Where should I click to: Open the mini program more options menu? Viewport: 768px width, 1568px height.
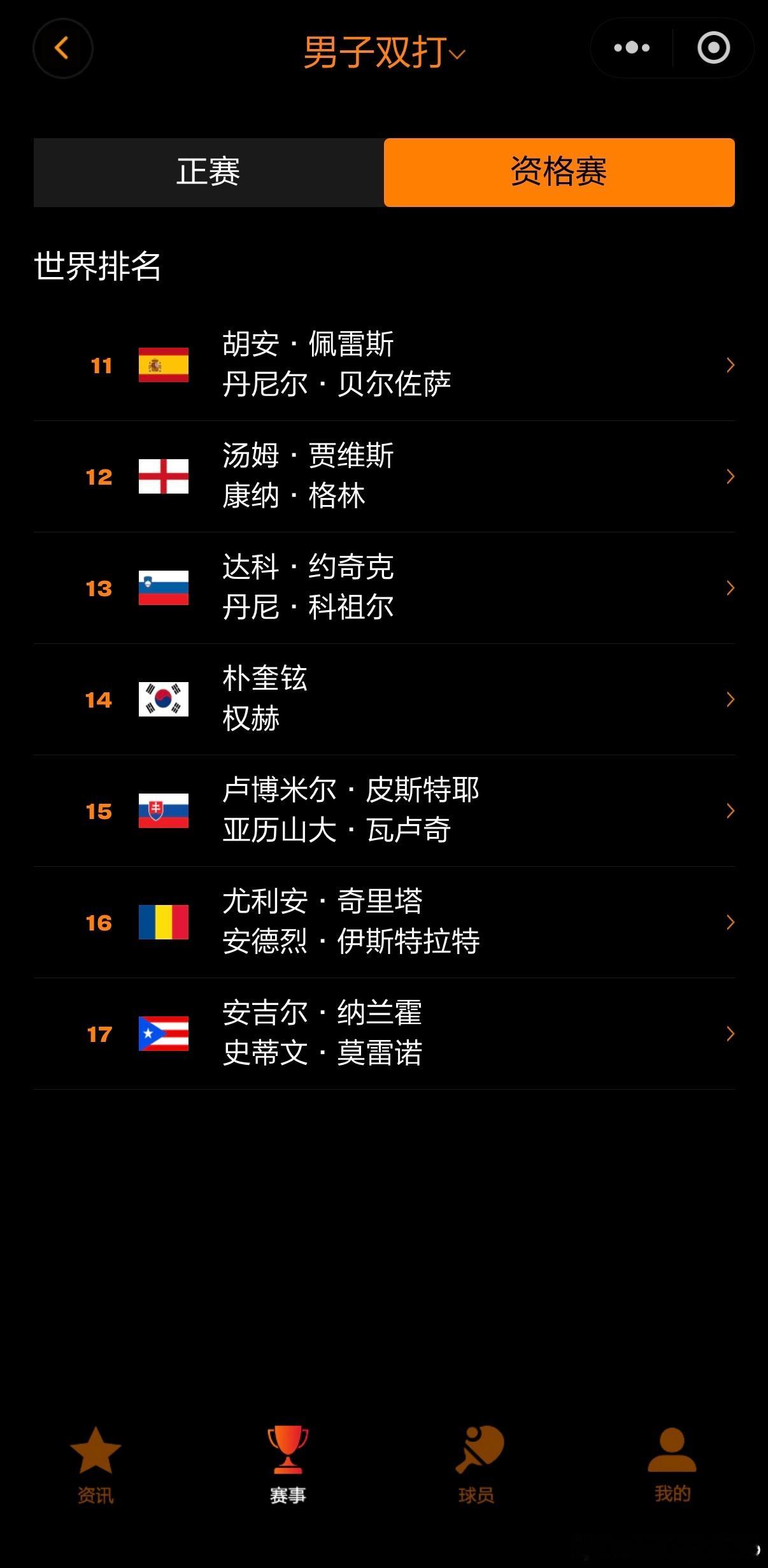point(632,48)
